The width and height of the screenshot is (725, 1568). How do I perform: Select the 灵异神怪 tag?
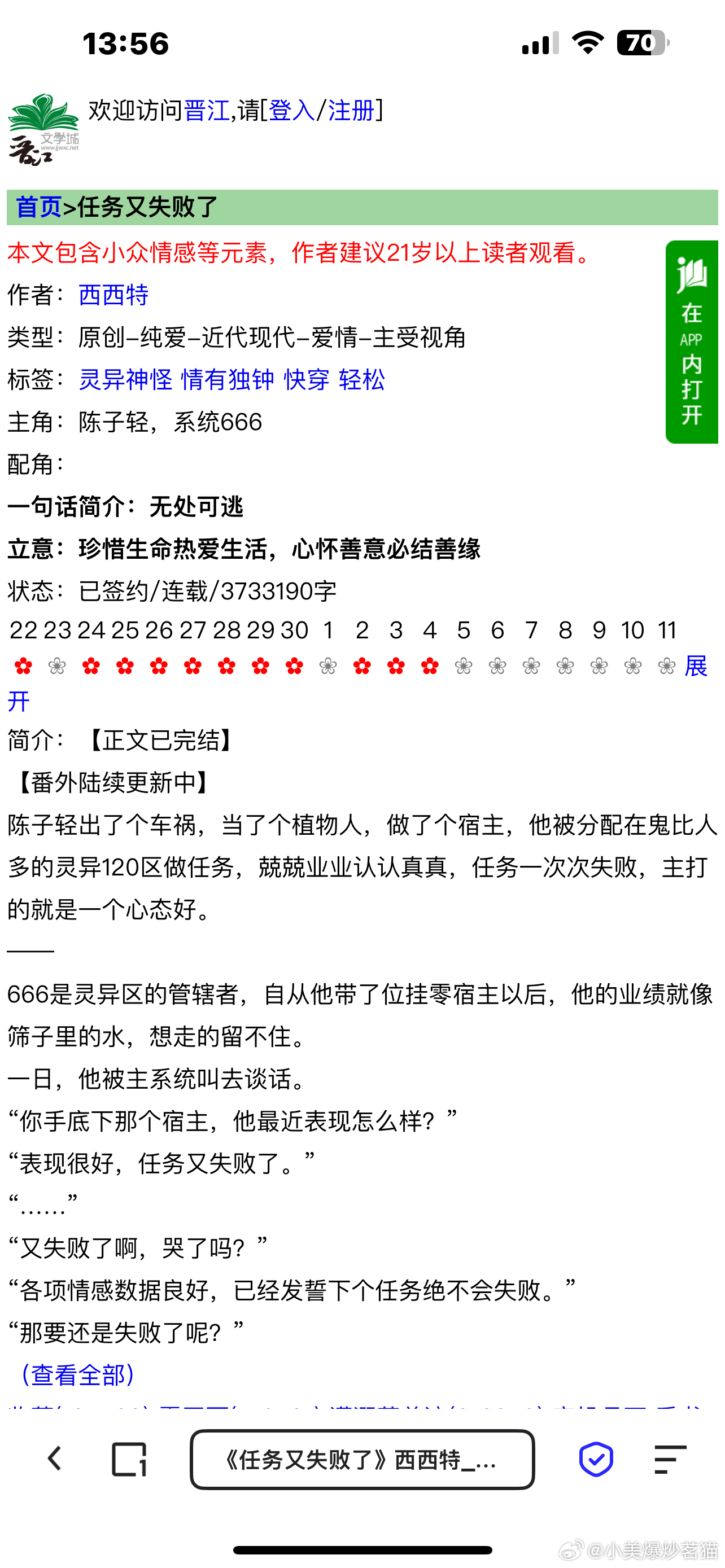pyautogui.click(x=125, y=380)
